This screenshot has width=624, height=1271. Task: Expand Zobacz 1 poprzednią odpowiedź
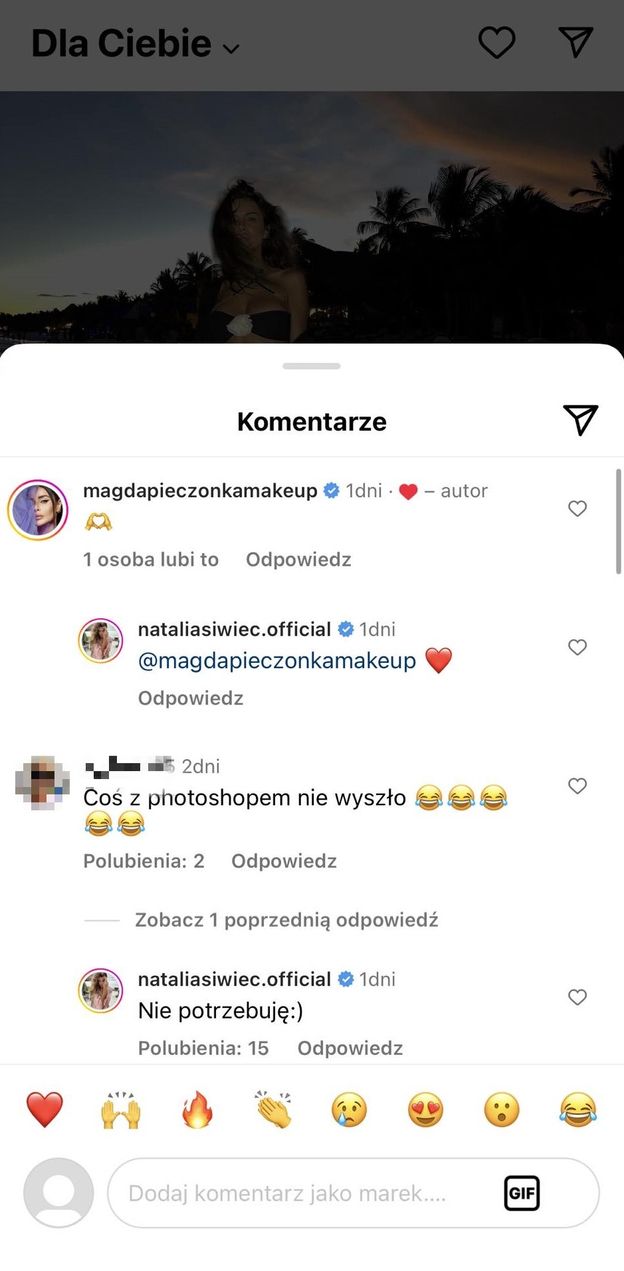pos(286,919)
